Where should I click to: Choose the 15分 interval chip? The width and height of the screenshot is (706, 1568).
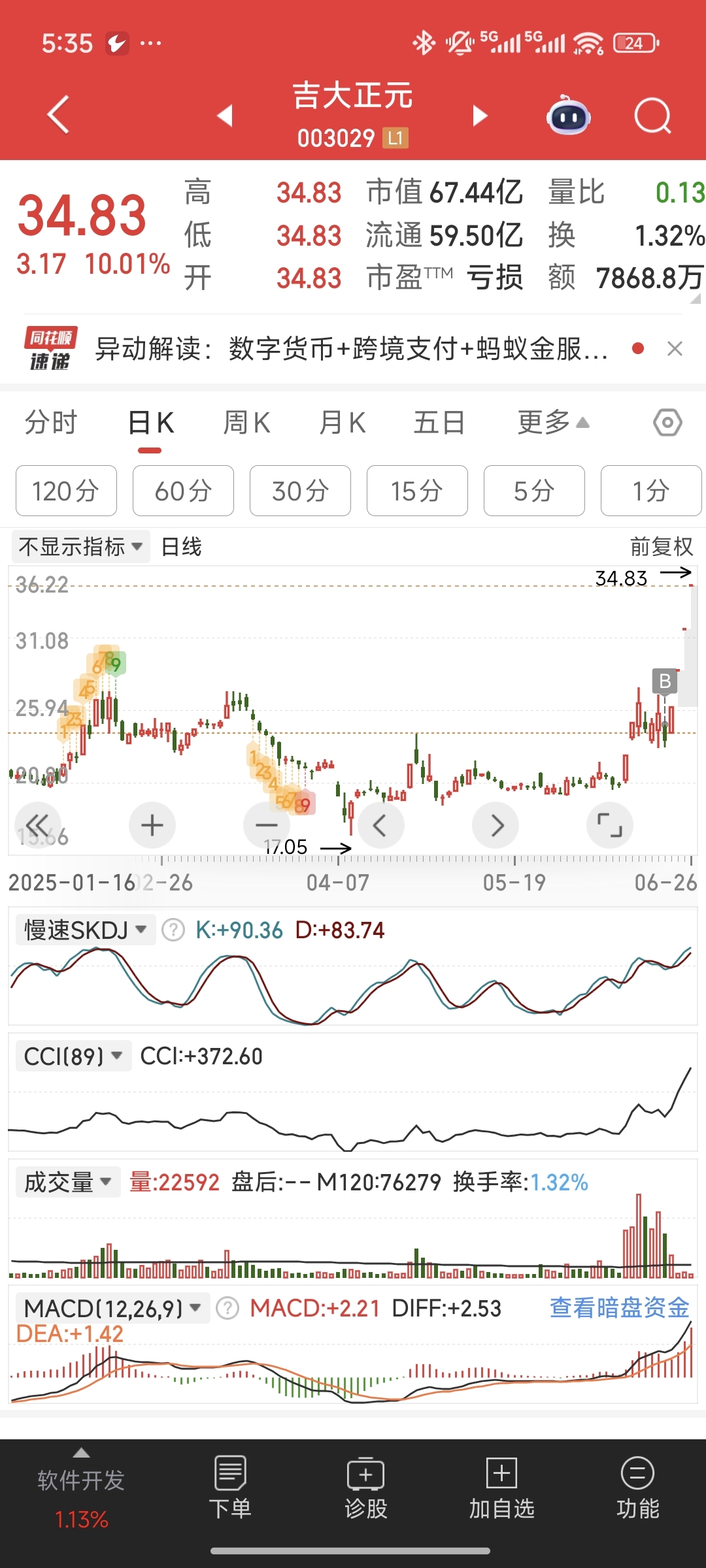(417, 491)
